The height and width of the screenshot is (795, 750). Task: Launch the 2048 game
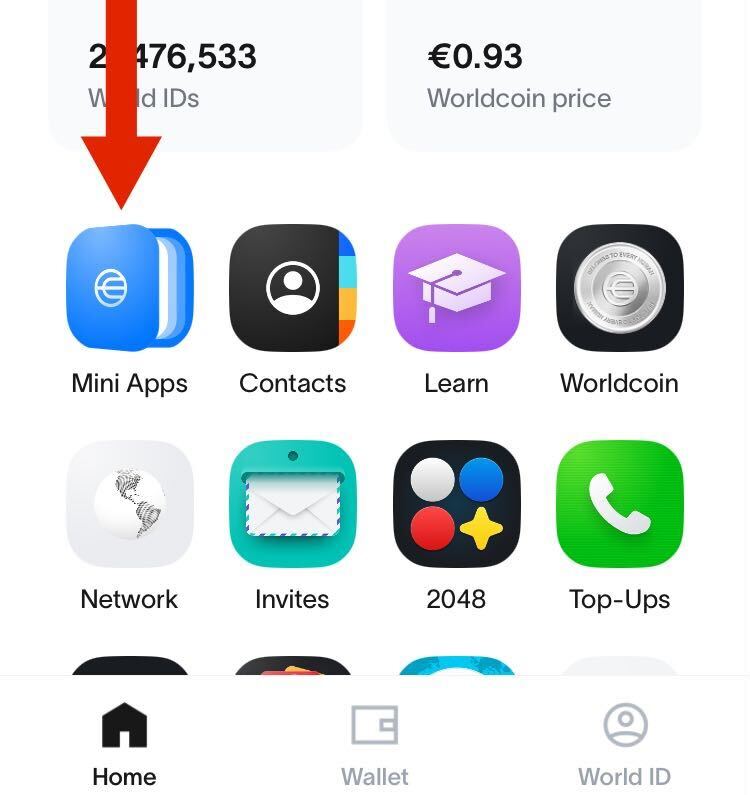click(456, 504)
